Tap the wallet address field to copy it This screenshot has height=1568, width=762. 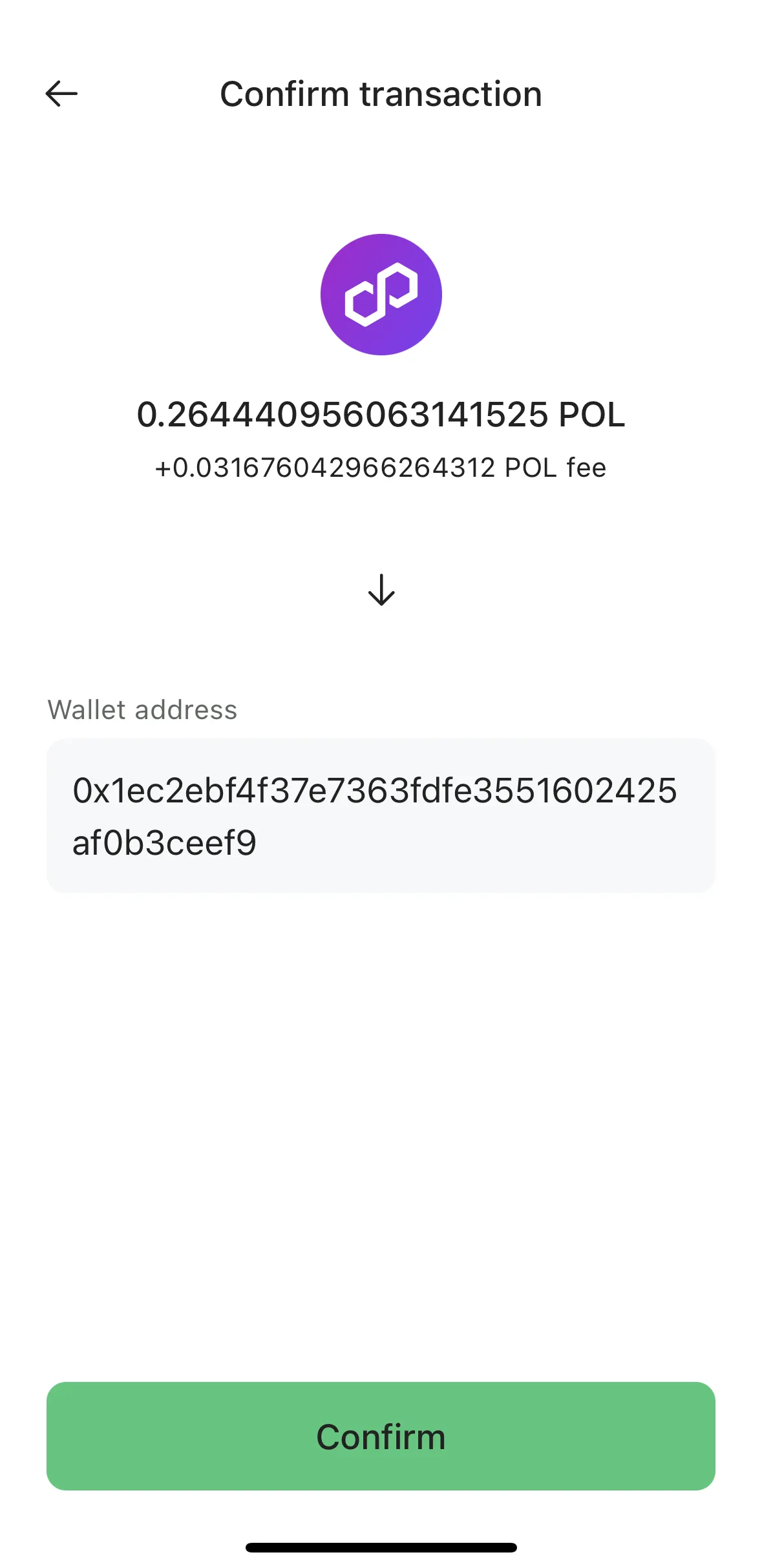click(x=381, y=814)
